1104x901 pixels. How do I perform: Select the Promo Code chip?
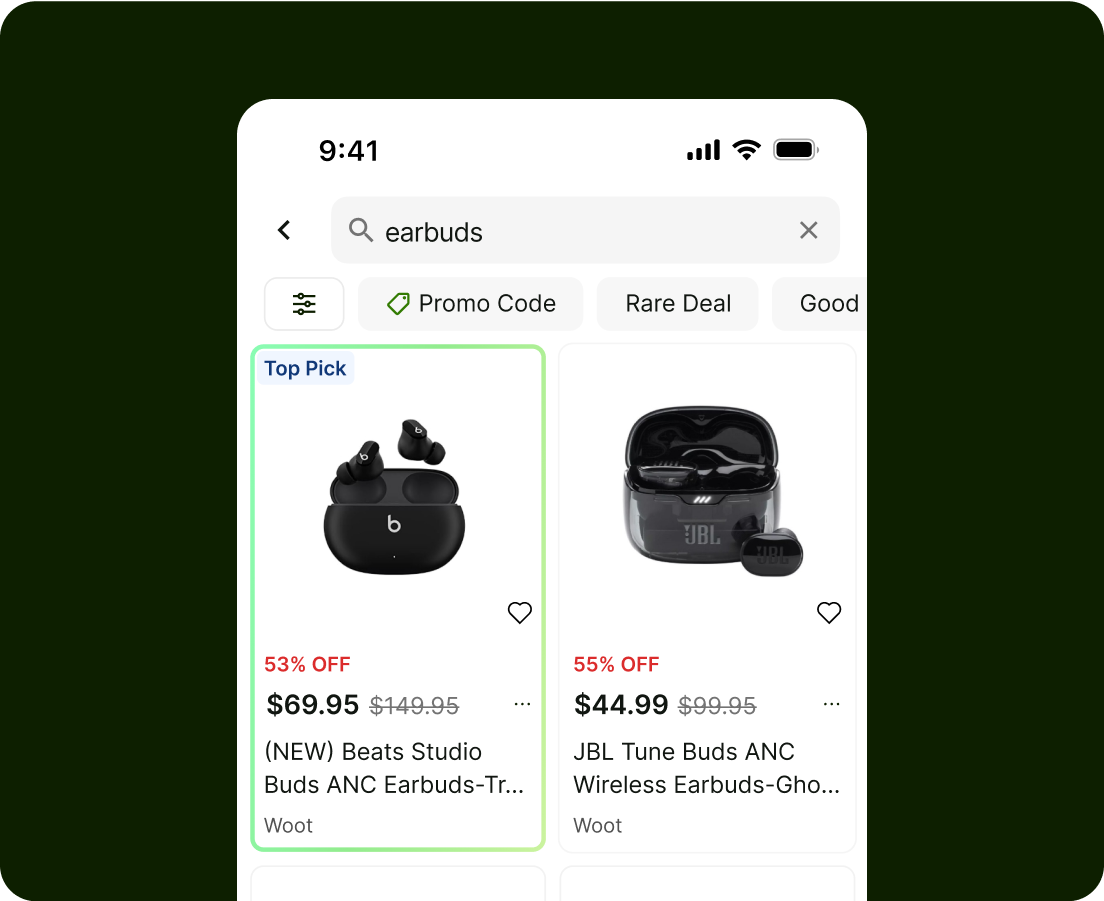coord(470,304)
